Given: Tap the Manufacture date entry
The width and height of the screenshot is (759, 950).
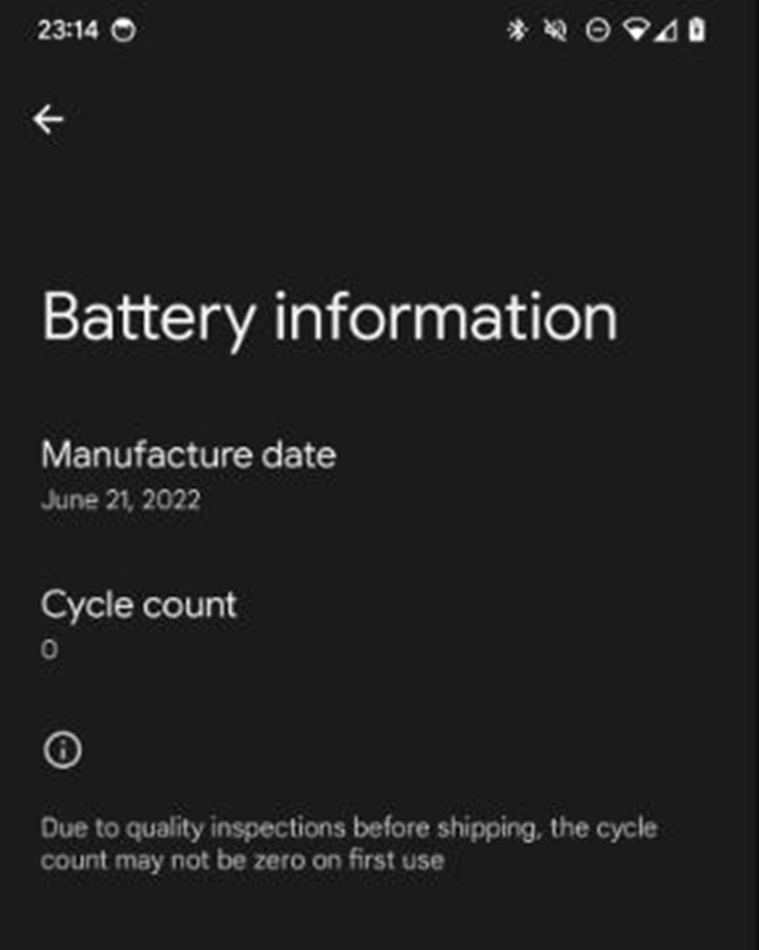Looking at the screenshot, I should [188, 455].
